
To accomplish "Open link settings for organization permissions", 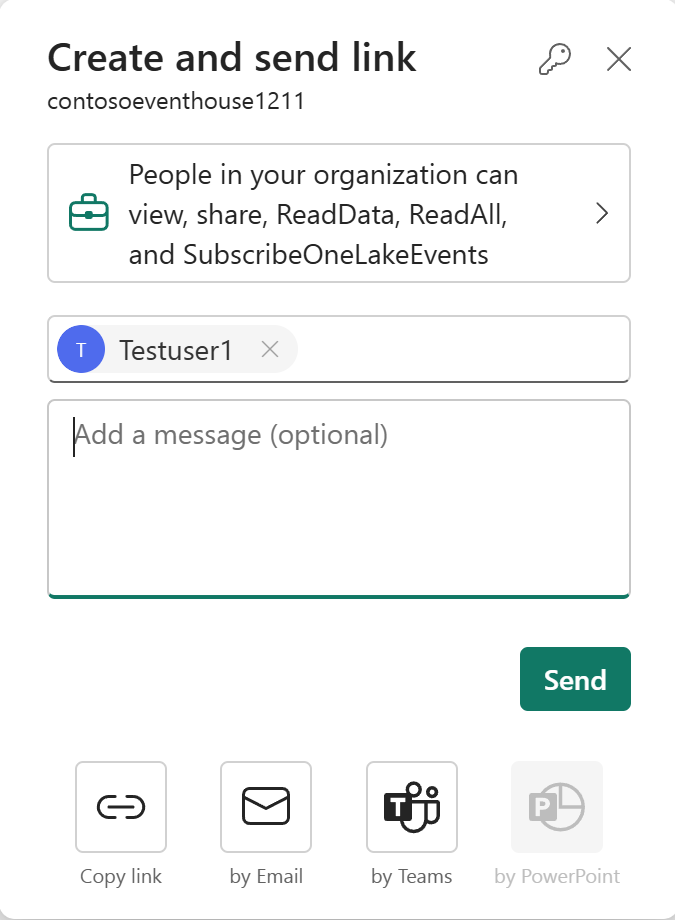I will [x=339, y=214].
